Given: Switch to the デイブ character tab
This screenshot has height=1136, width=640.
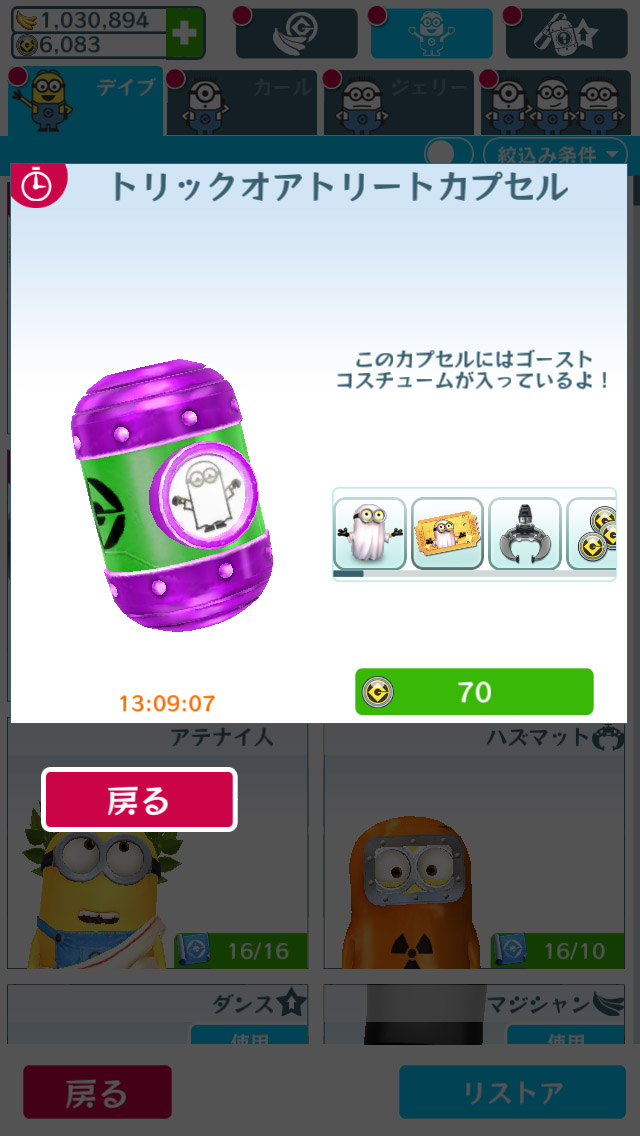Looking at the screenshot, I should (x=86, y=101).
